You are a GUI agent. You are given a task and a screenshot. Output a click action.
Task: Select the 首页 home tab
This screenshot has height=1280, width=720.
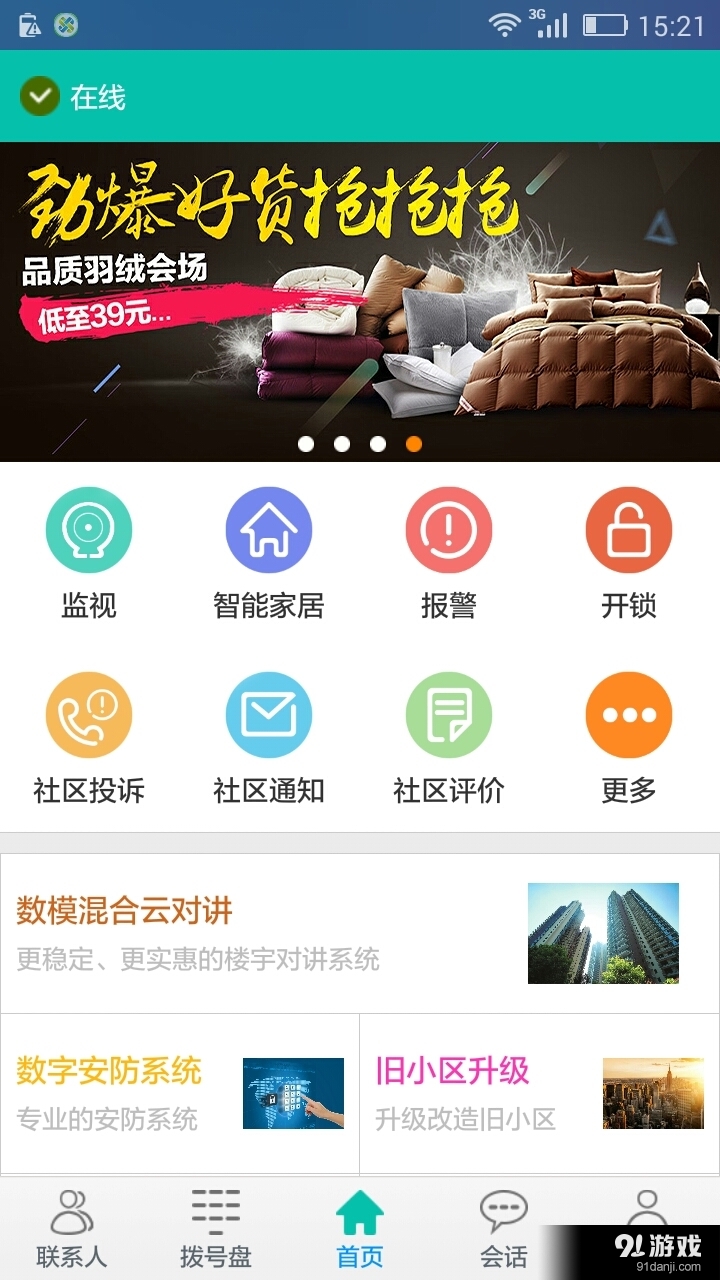pyautogui.click(x=360, y=1229)
